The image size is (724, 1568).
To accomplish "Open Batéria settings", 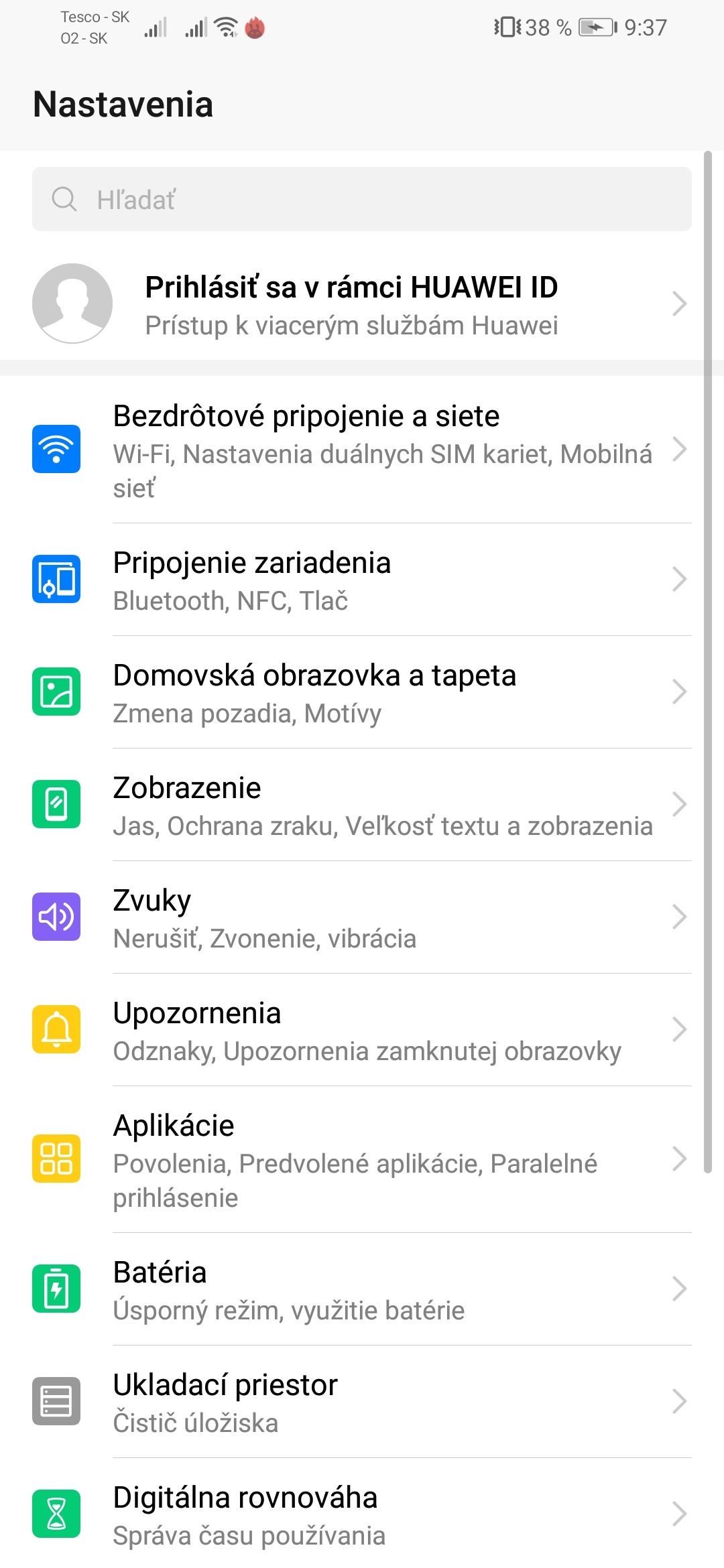I will [362, 1289].
